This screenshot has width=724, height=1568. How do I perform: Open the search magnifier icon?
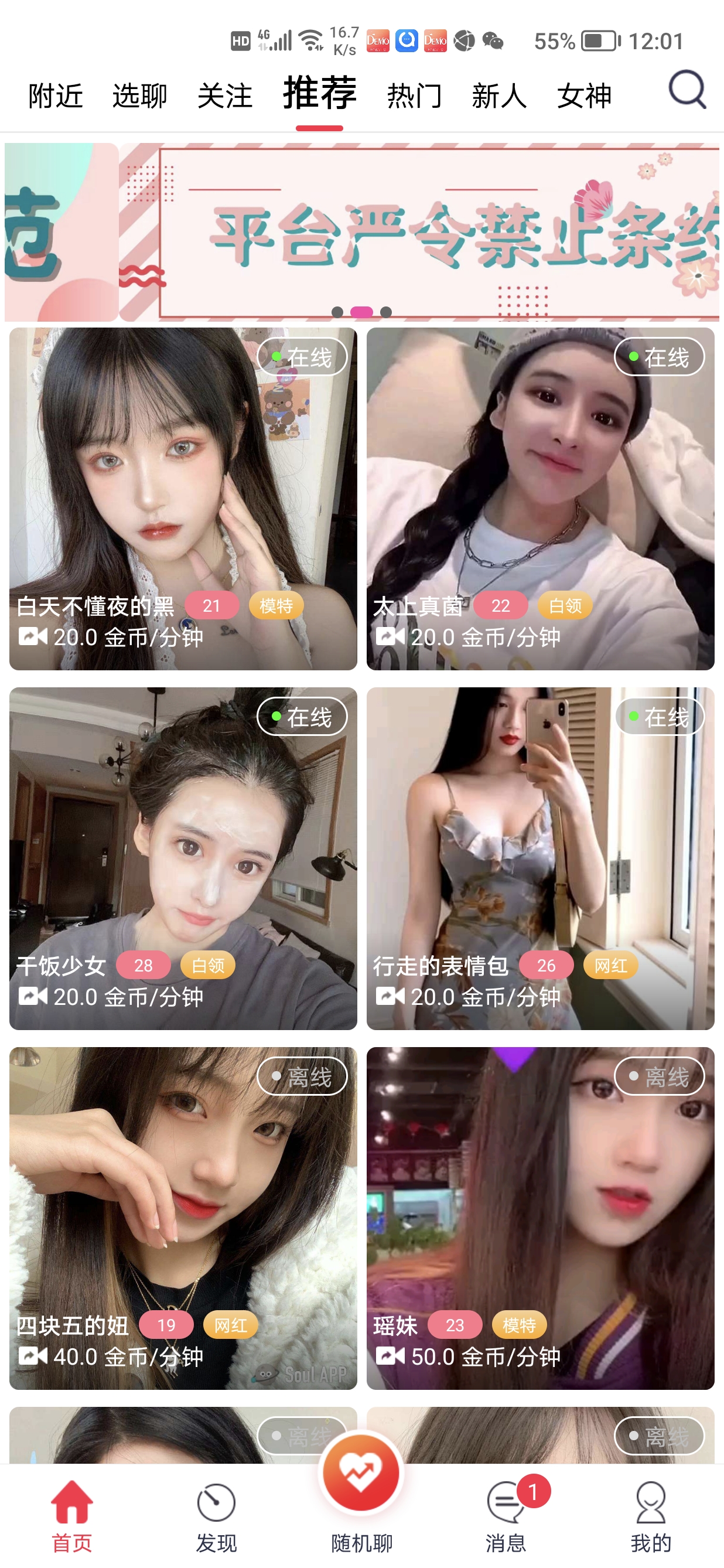pyautogui.click(x=687, y=91)
